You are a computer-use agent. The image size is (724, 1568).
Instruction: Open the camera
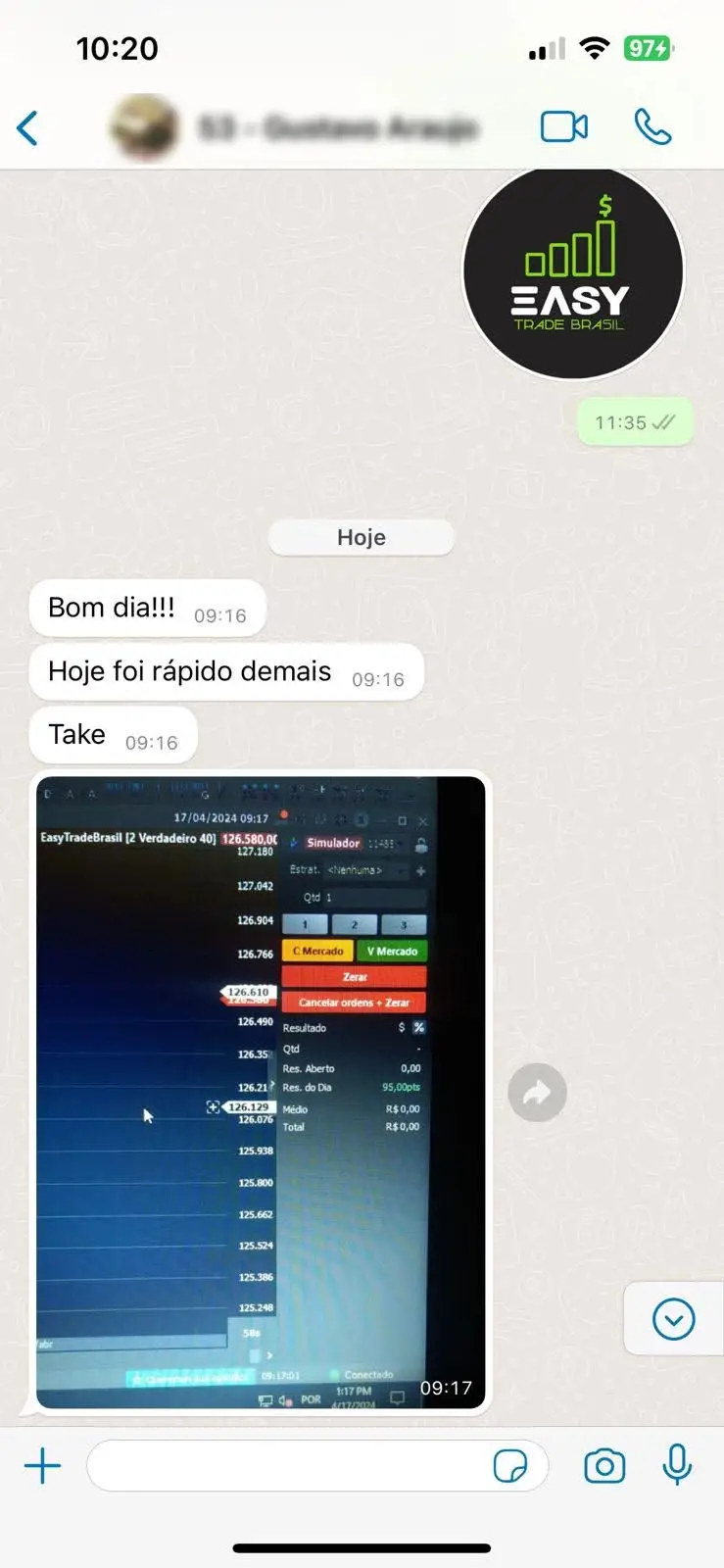604,1466
